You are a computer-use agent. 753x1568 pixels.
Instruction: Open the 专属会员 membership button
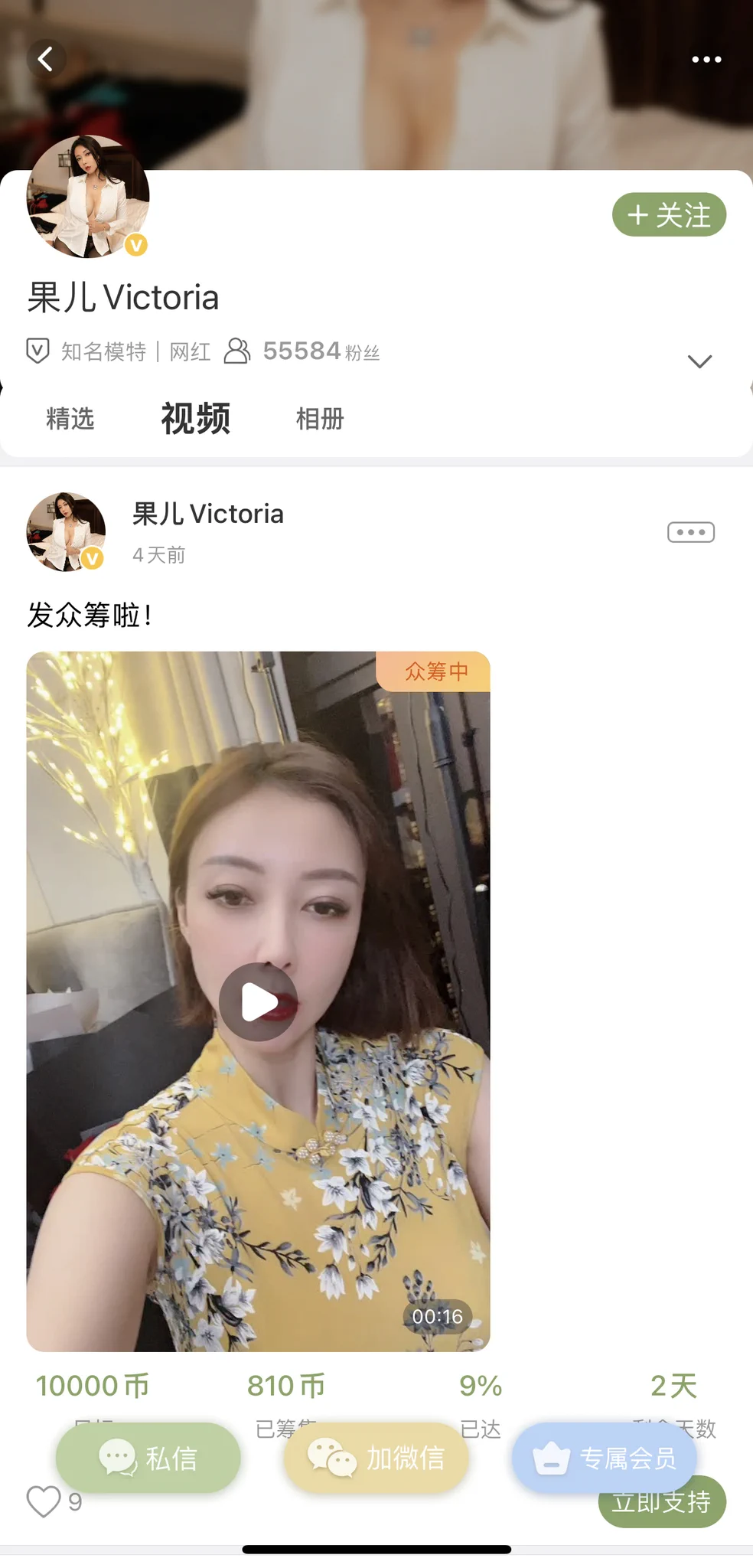[x=605, y=1458]
